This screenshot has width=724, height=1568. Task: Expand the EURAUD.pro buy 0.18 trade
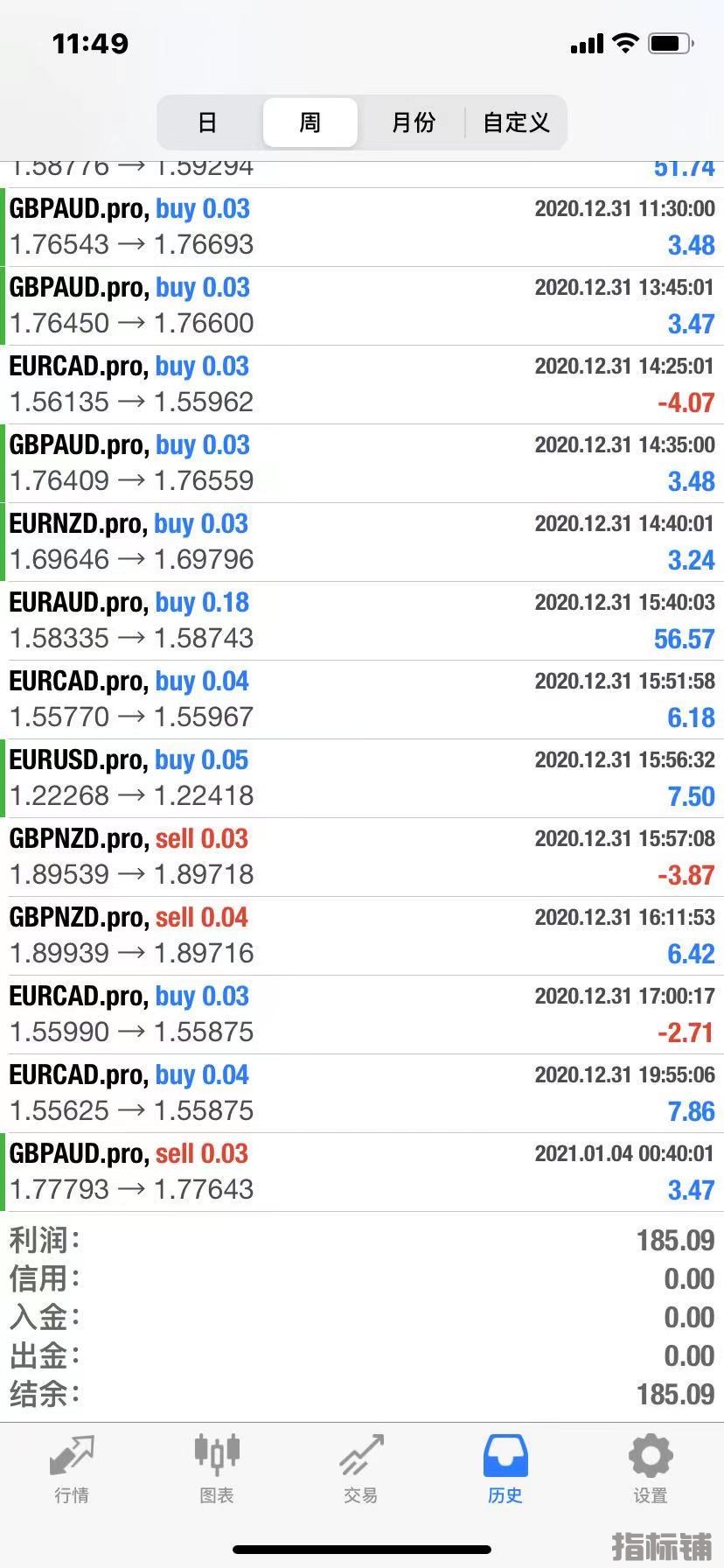tap(362, 620)
